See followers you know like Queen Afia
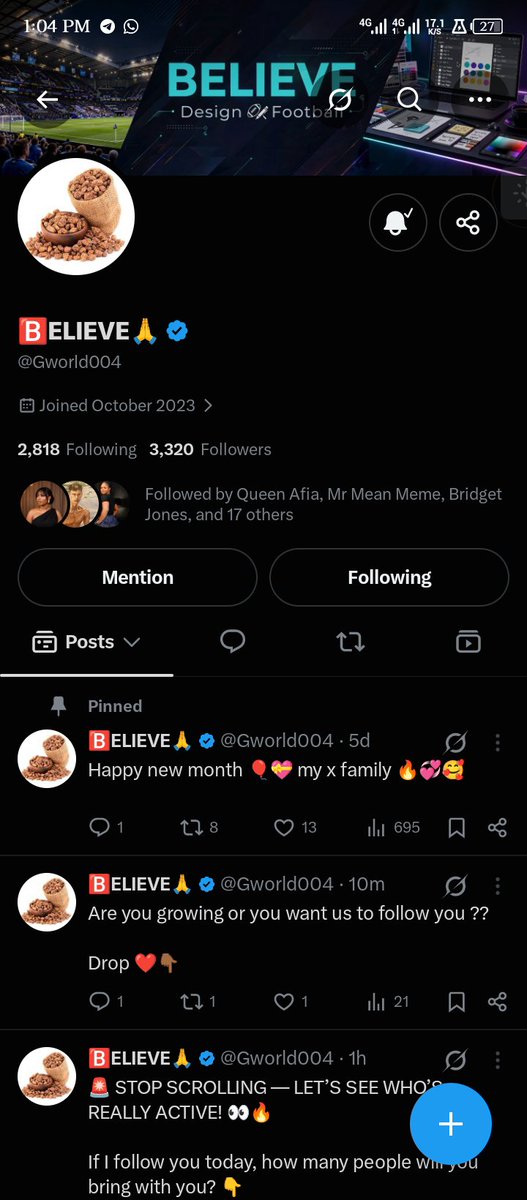The height and width of the screenshot is (1200, 527). [x=264, y=505]
